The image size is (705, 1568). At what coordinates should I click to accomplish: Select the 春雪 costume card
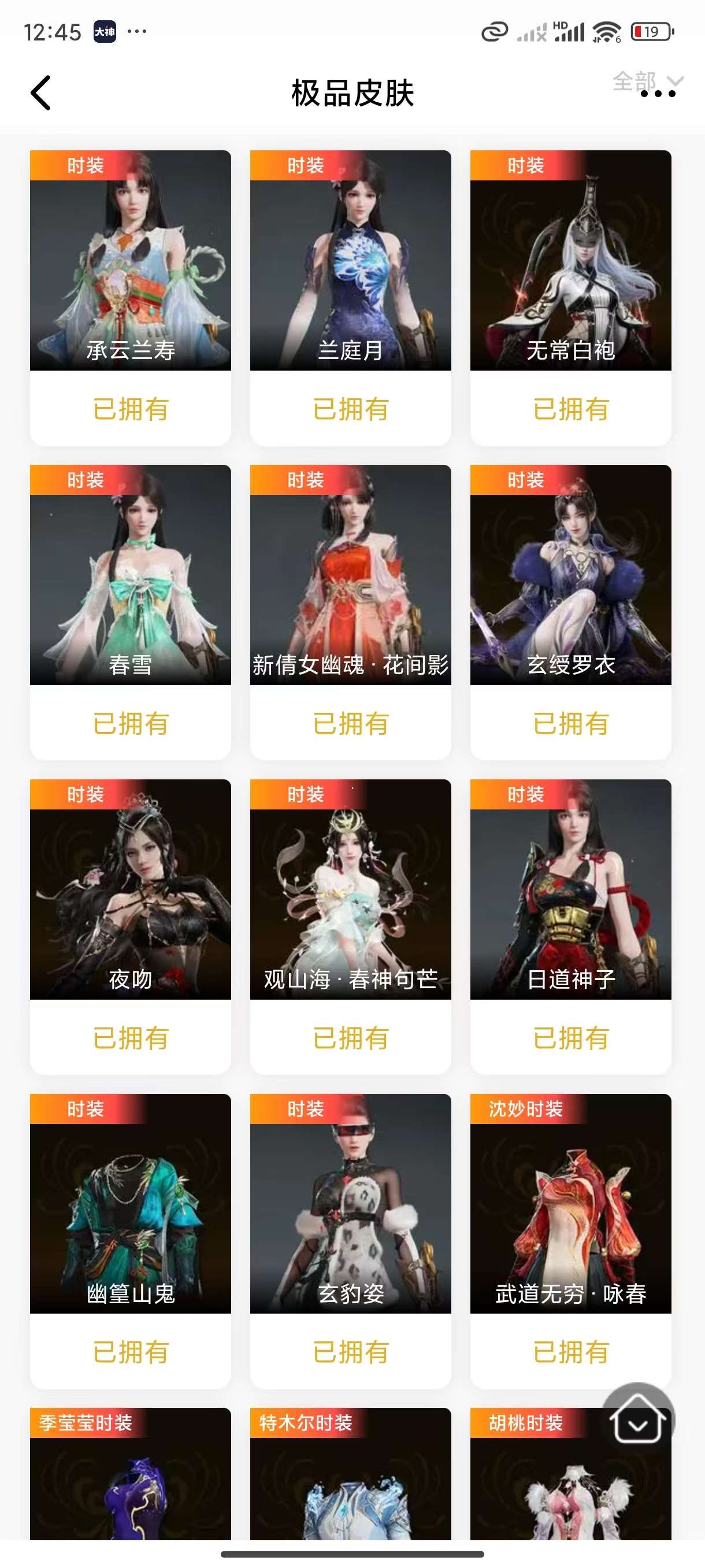click(x=130, y=575)
